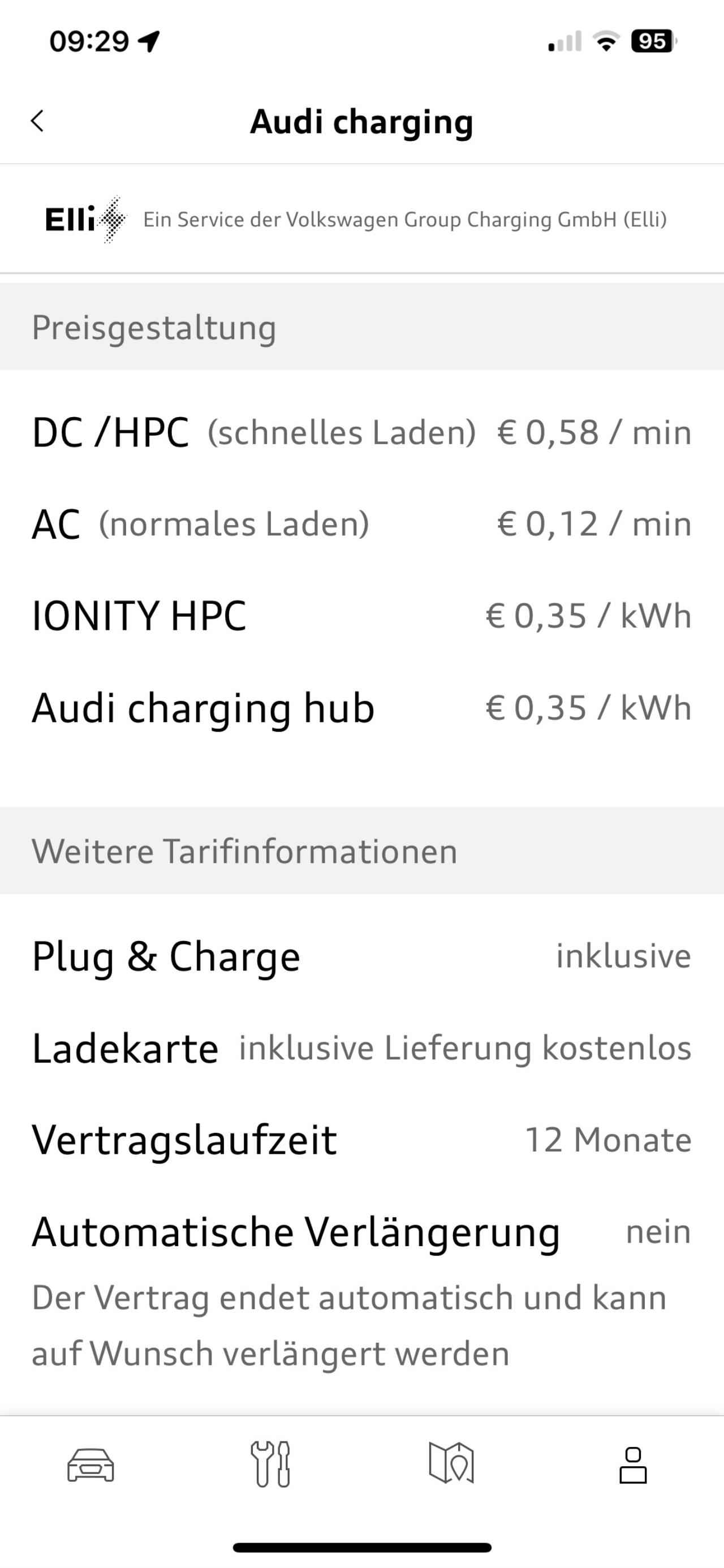
Task: Switch to the user profile tab
Action: 633,1465
